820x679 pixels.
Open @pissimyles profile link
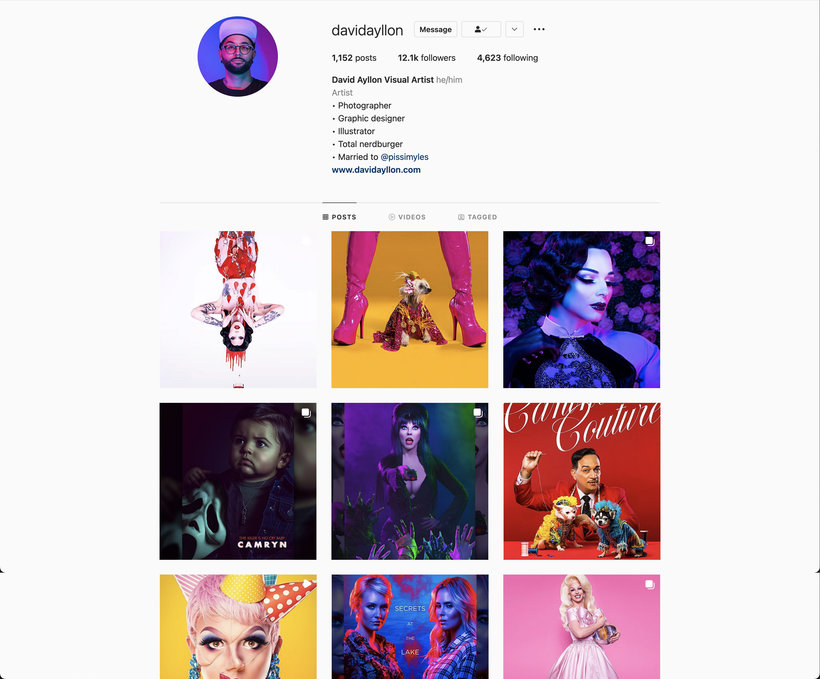(404, 157)
